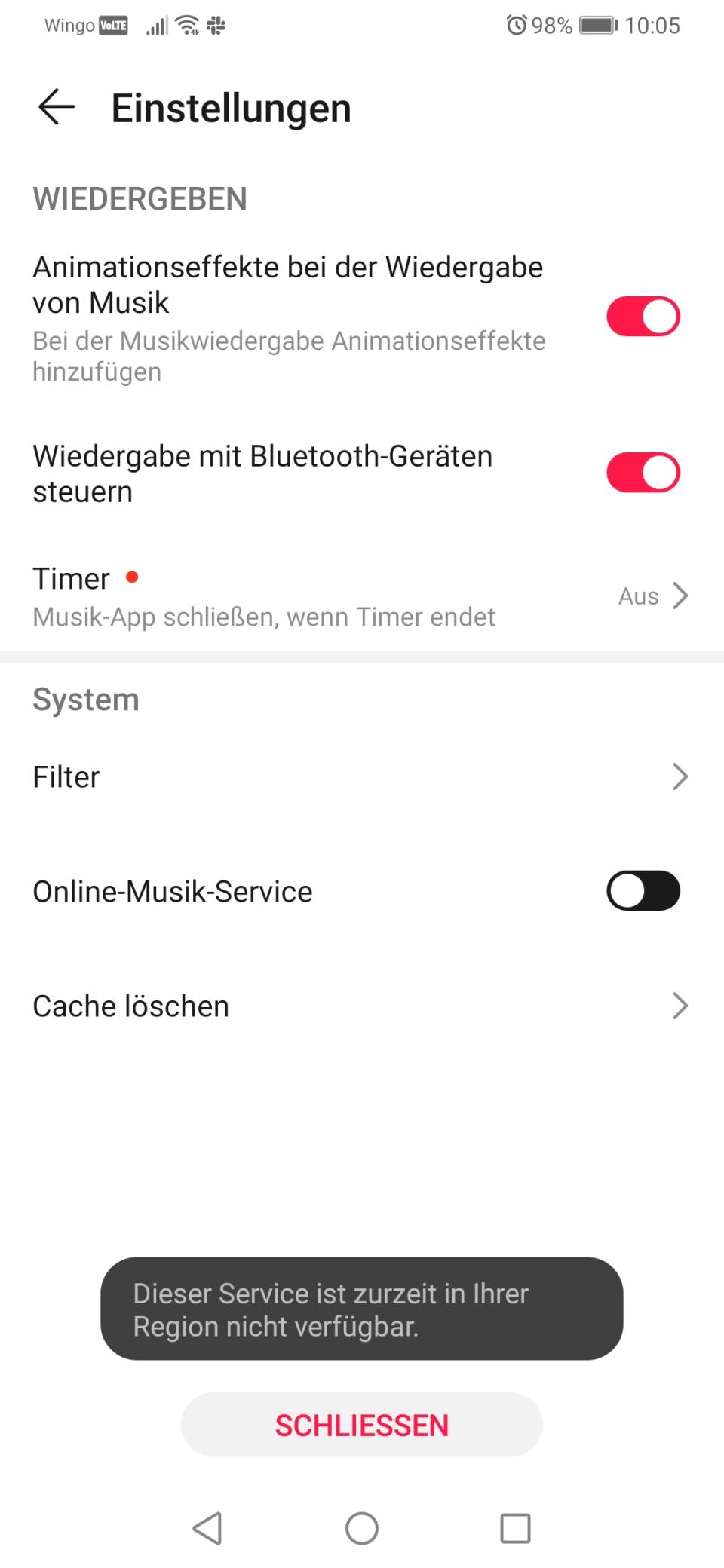
Task: Disable Animationseffekte bei der Wiedergabe toggle
Action: (643, 316)
